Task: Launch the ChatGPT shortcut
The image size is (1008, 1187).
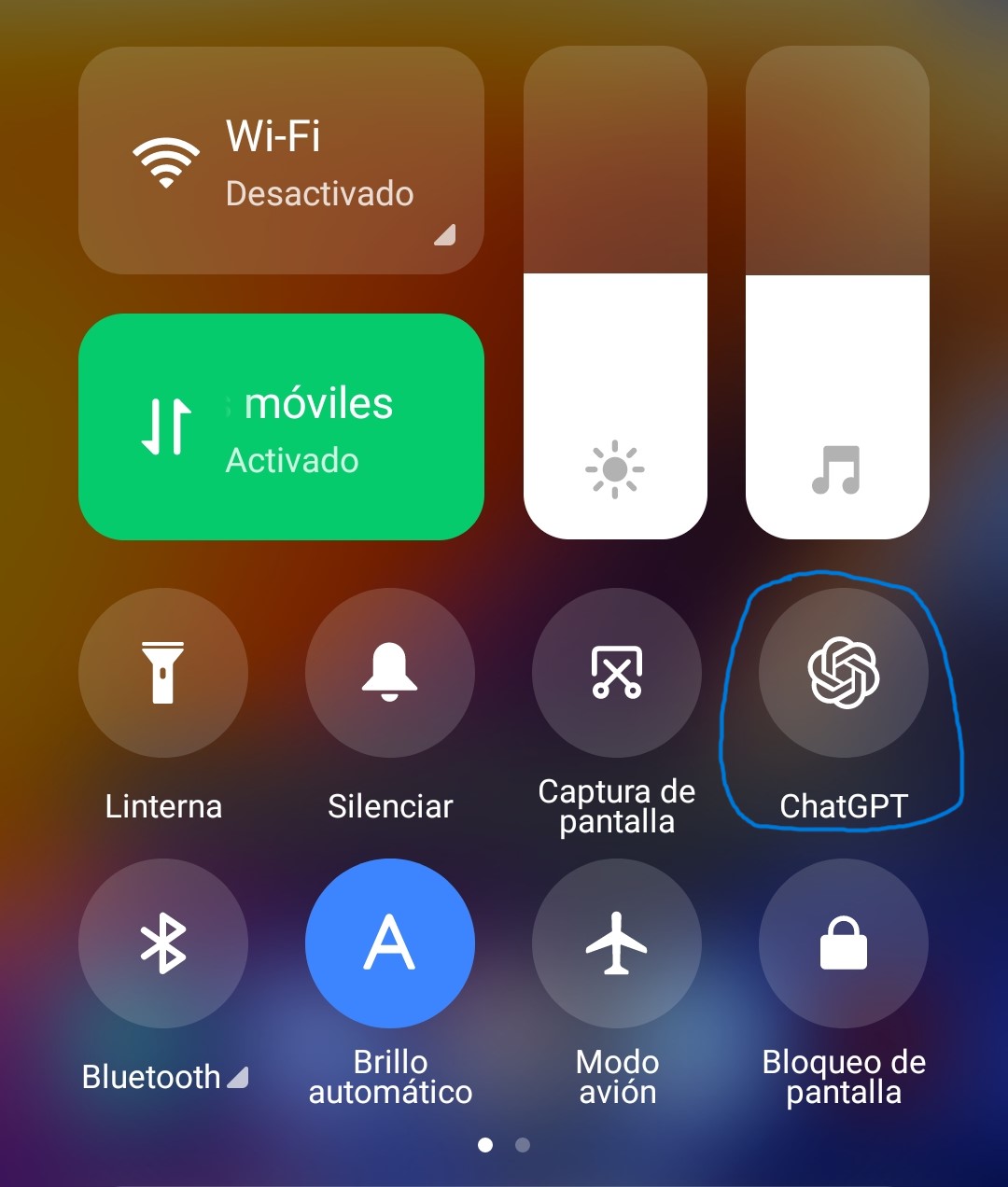Action: [844, 673]
